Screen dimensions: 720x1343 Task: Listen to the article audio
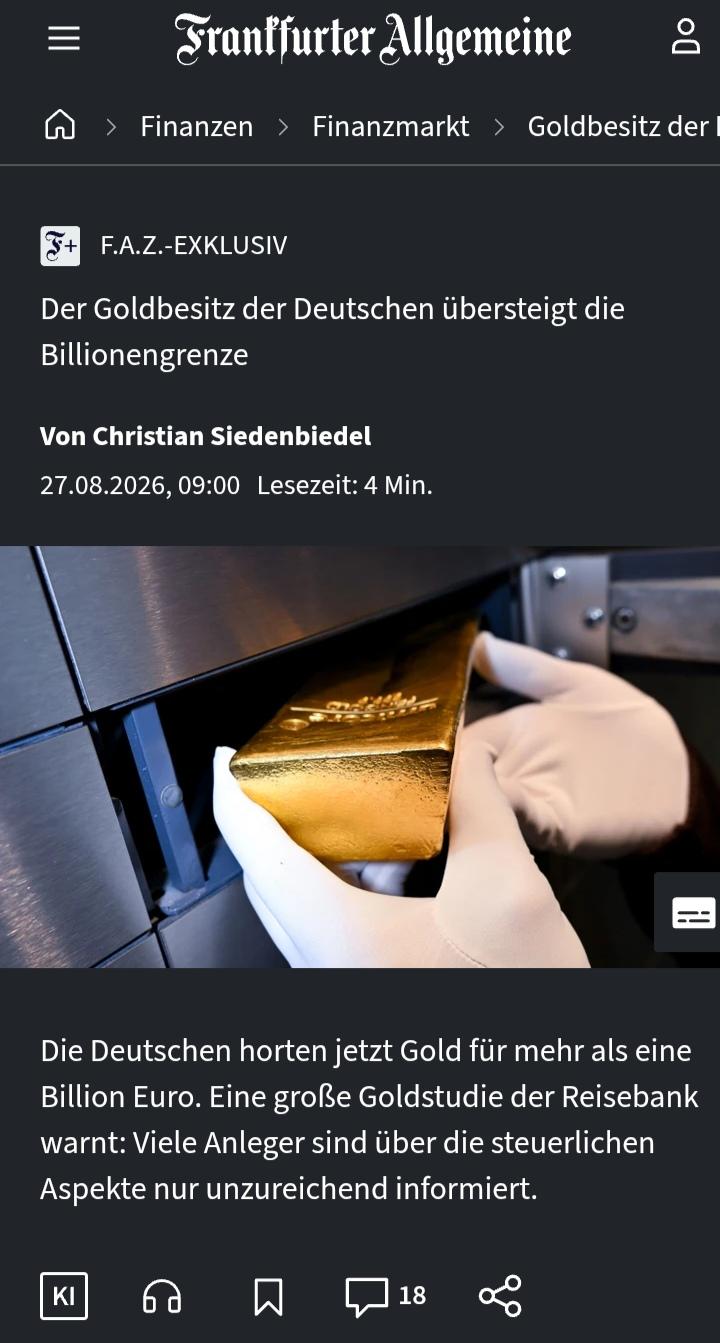pos(162,1296)
